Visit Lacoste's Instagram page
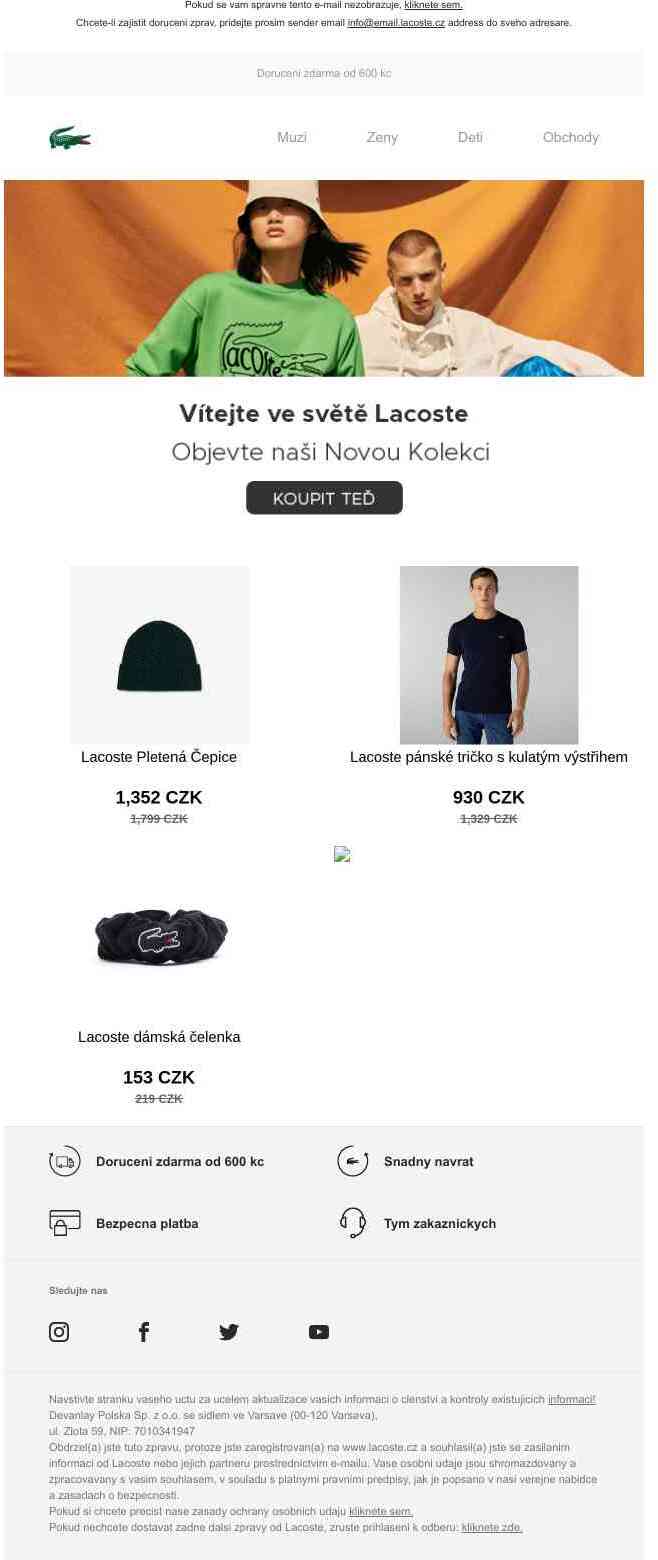Viewport: 658px width, 1560px height. (59, 1332)
